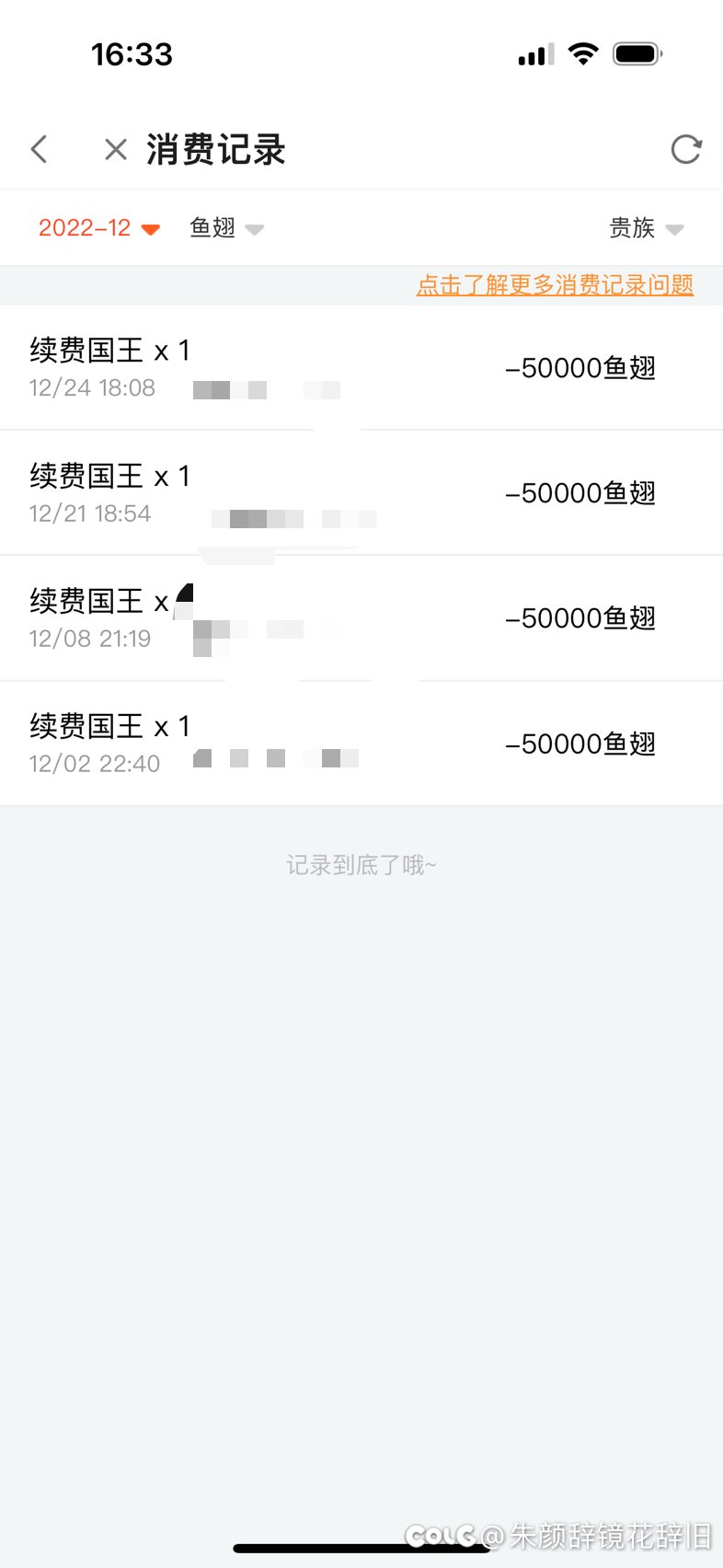Image resolution: width=723 pixels, height=1568 pixels.
Task: Go back using the left arrow
Action: [40, 149]
